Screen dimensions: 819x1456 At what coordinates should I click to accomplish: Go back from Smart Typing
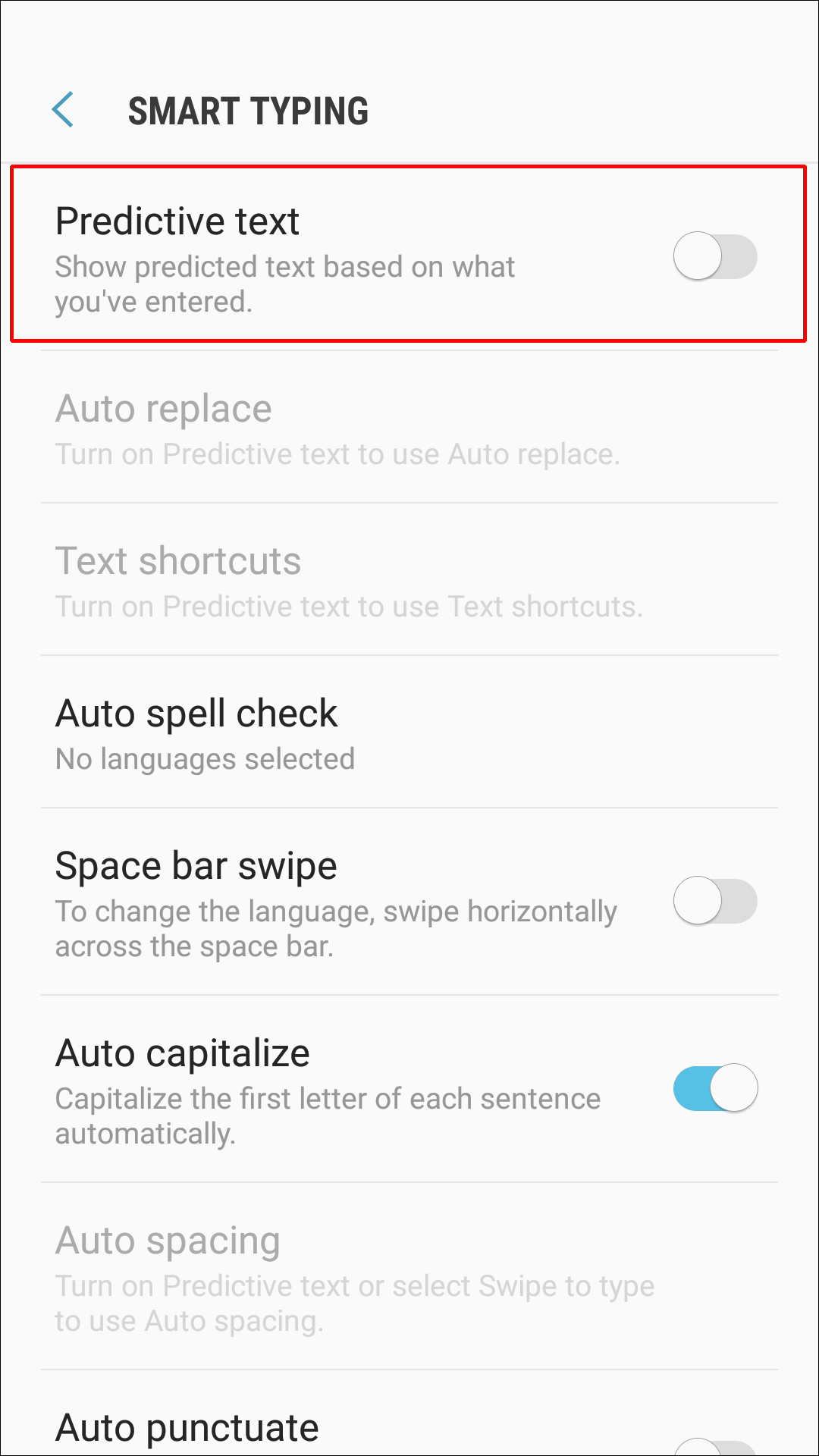point(63,110)
